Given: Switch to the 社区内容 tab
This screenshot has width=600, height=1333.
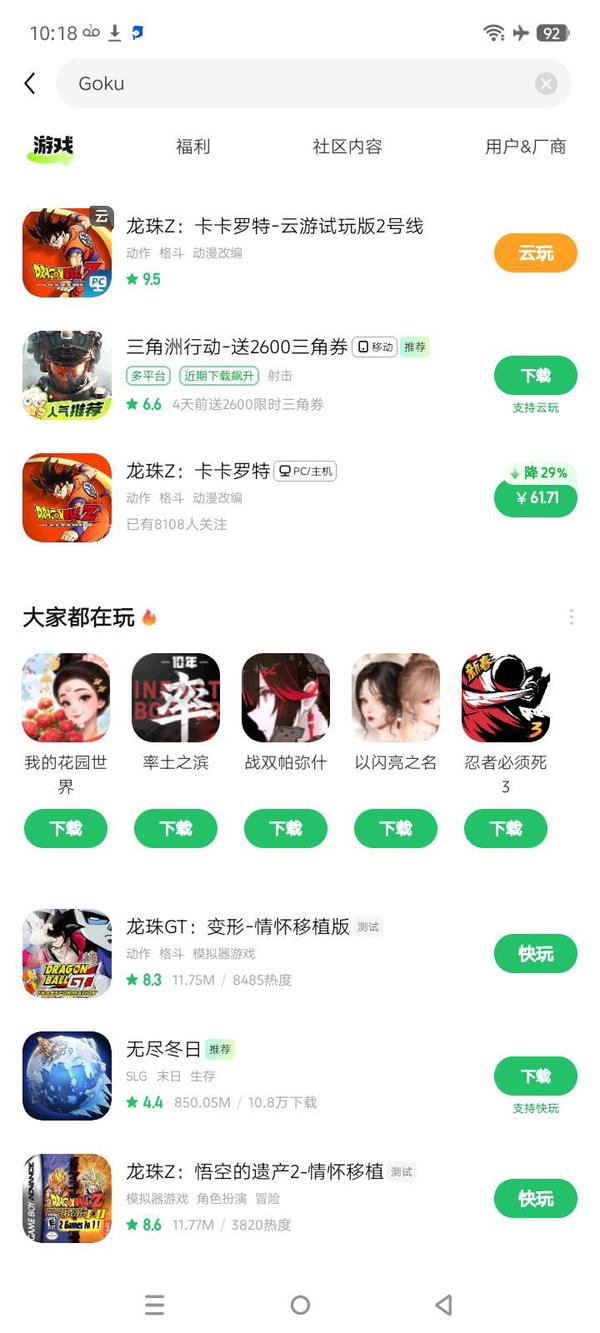Looking at the screenshot, I should (347, 147).
